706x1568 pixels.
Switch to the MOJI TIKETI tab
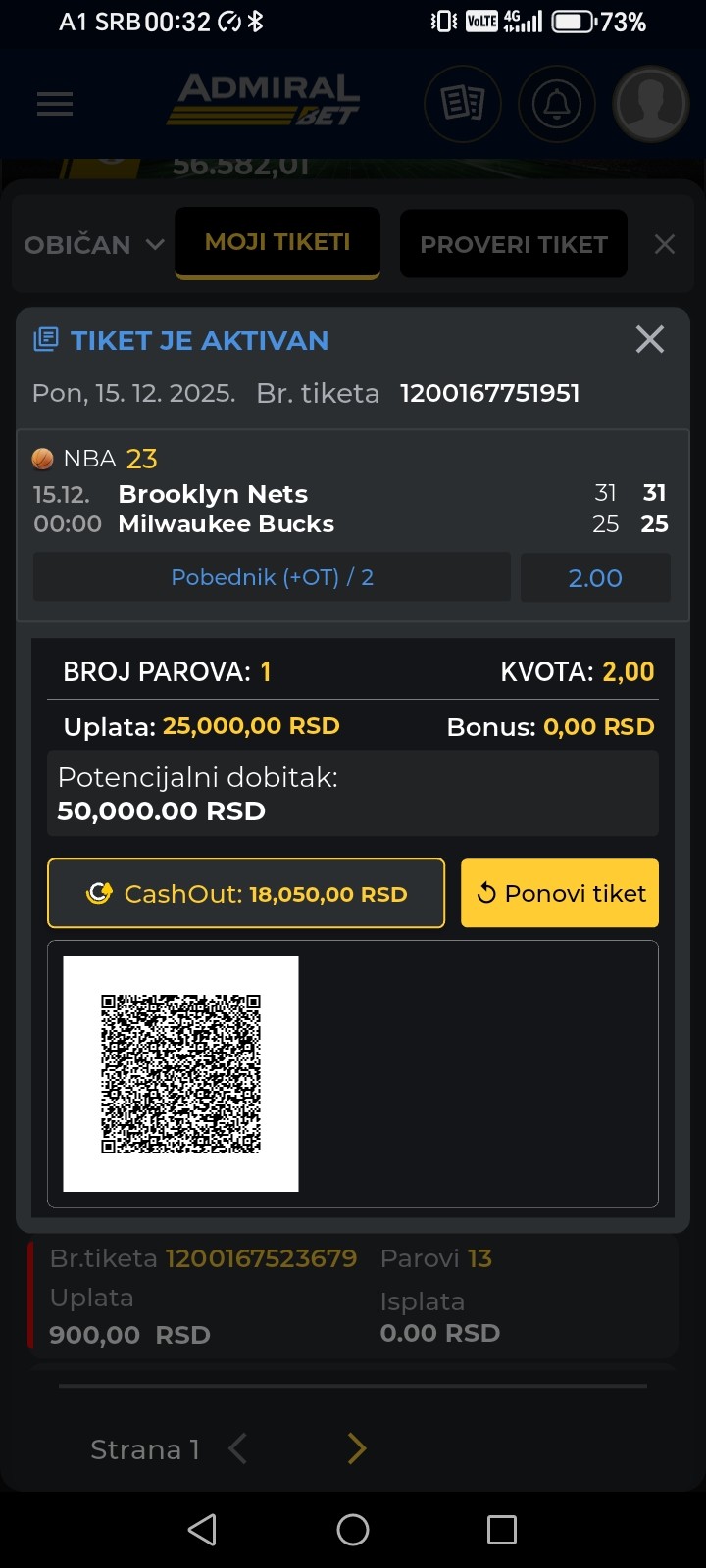[x=277, y=243]
